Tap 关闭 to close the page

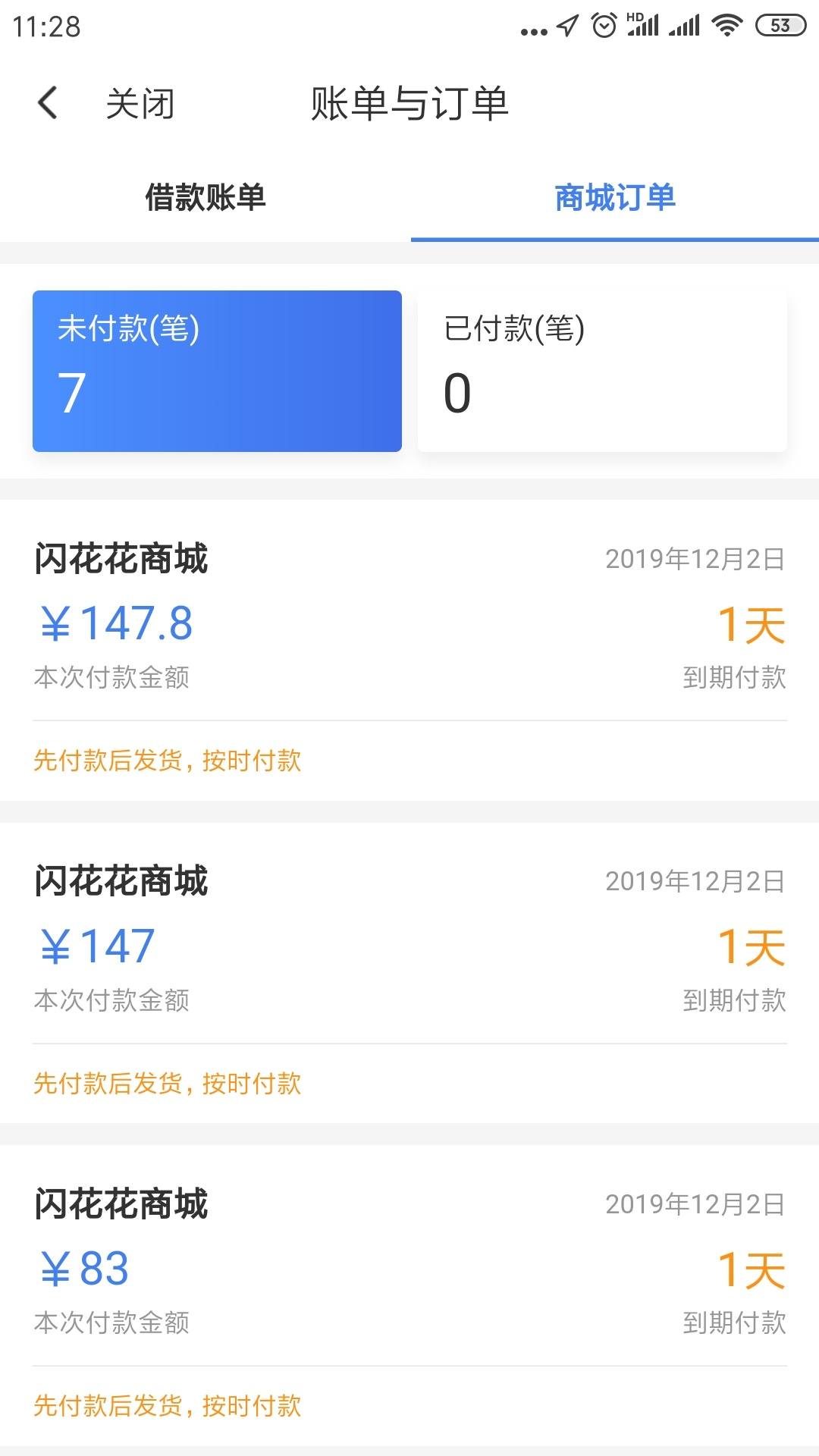point(140,104)
